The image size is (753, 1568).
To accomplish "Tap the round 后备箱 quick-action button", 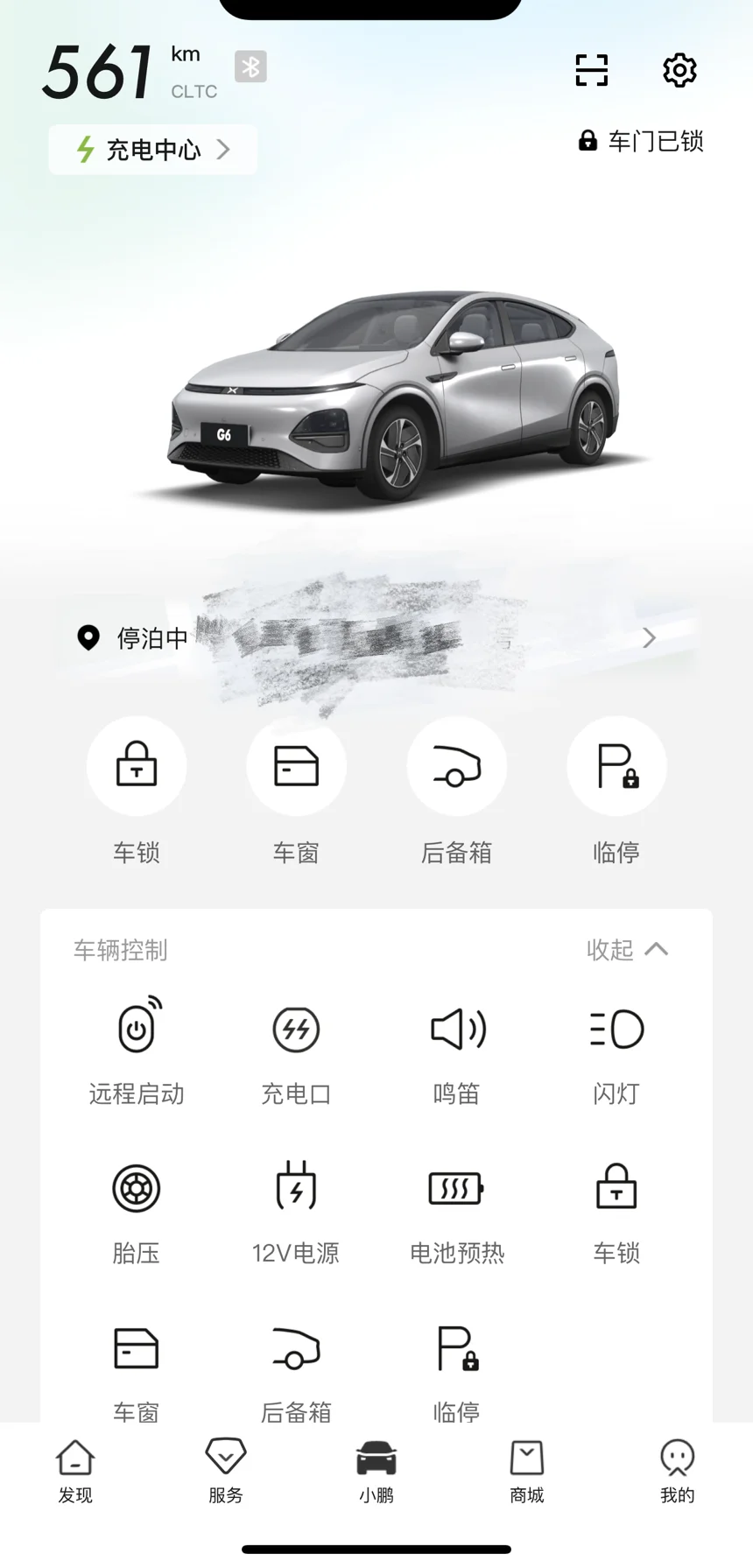I will tap(457, 766).
